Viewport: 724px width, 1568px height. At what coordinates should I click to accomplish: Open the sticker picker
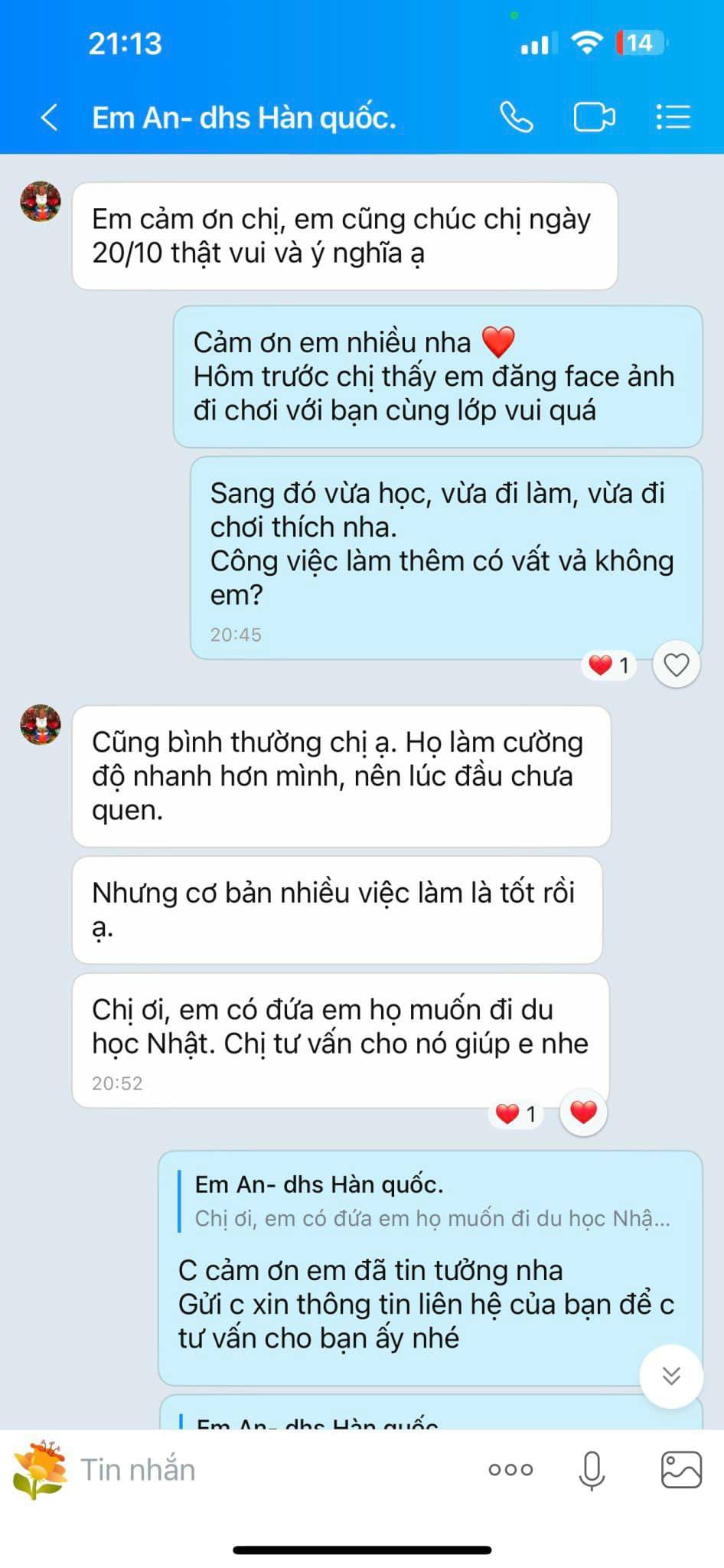pos(40,1469)
